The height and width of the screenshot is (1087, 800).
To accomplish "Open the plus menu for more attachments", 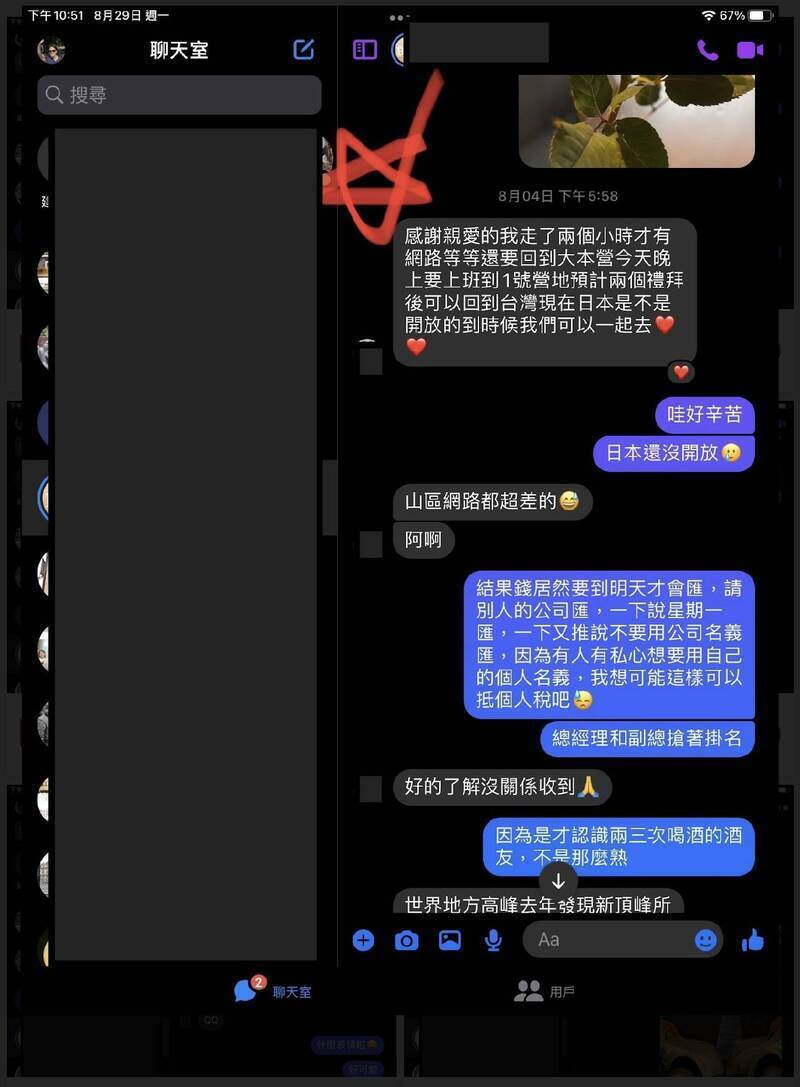I will [363, 939].
